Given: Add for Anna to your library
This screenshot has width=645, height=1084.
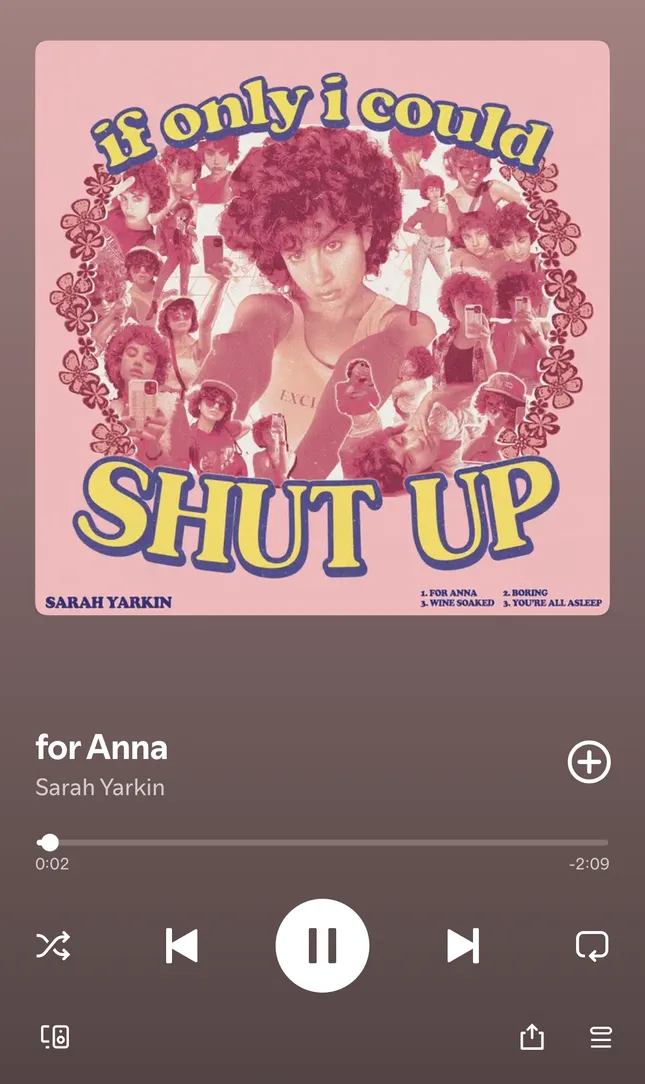Looking at the screenshot, I should tap(589, 762).
